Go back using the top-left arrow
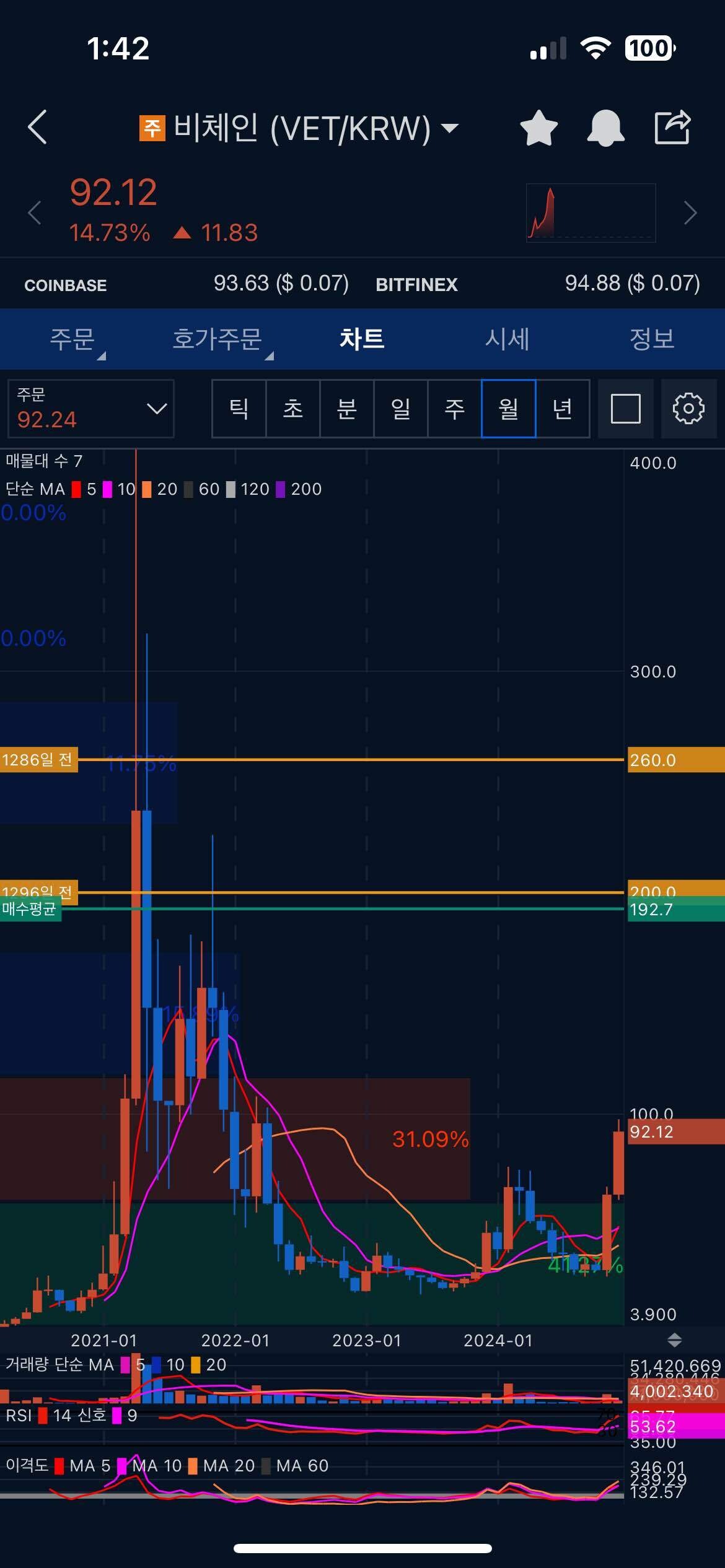This screenshot has height=1568, width=725. [x=38, y=127]
